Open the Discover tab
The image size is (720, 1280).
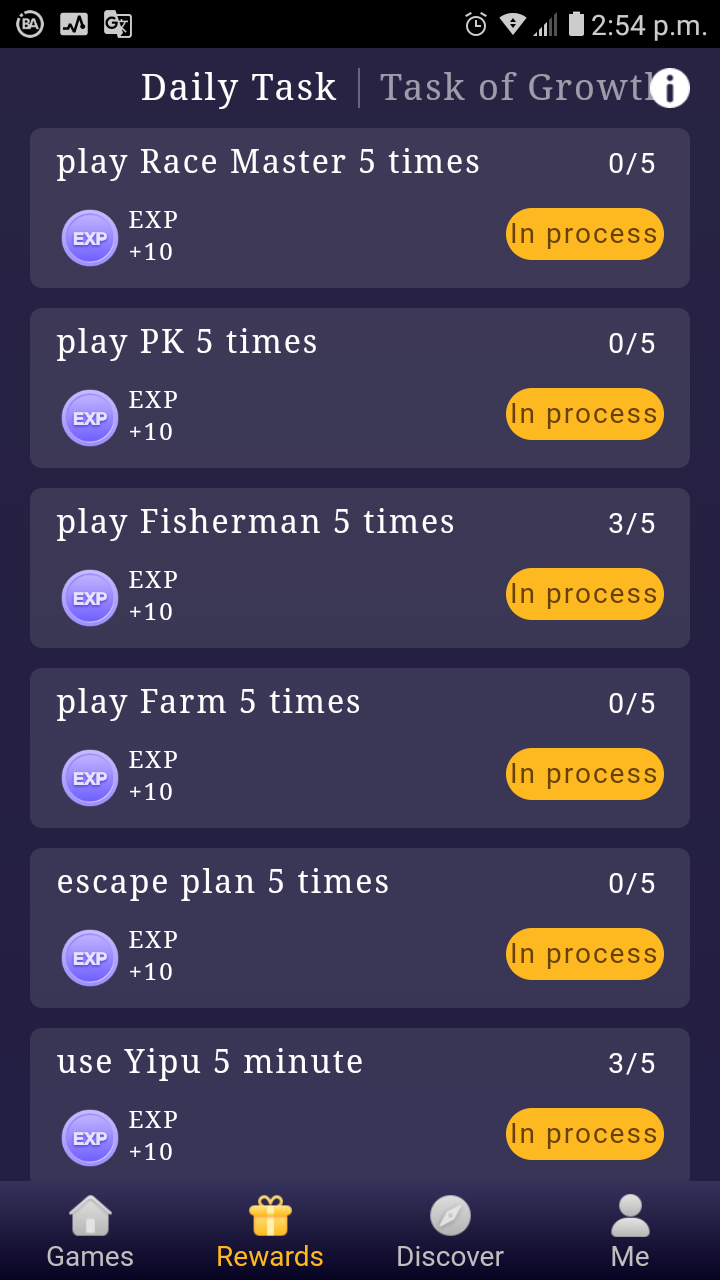point(450,1232)
